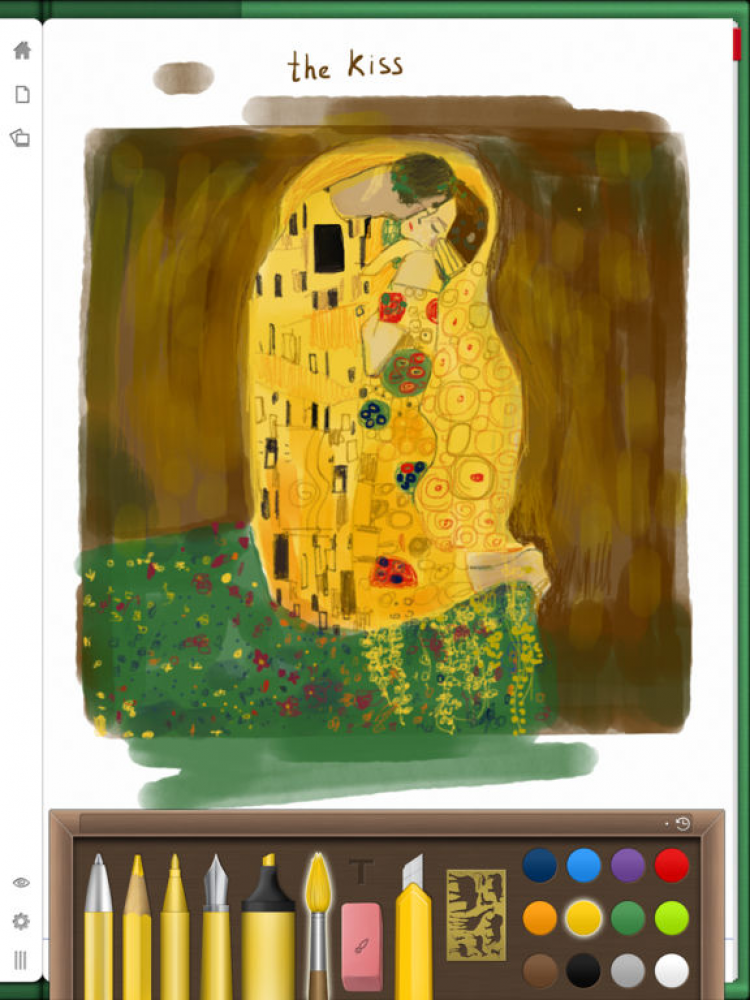Open the pages overview icon
The width and height of the screenshot is (750, 1000).
click(20, 138)
